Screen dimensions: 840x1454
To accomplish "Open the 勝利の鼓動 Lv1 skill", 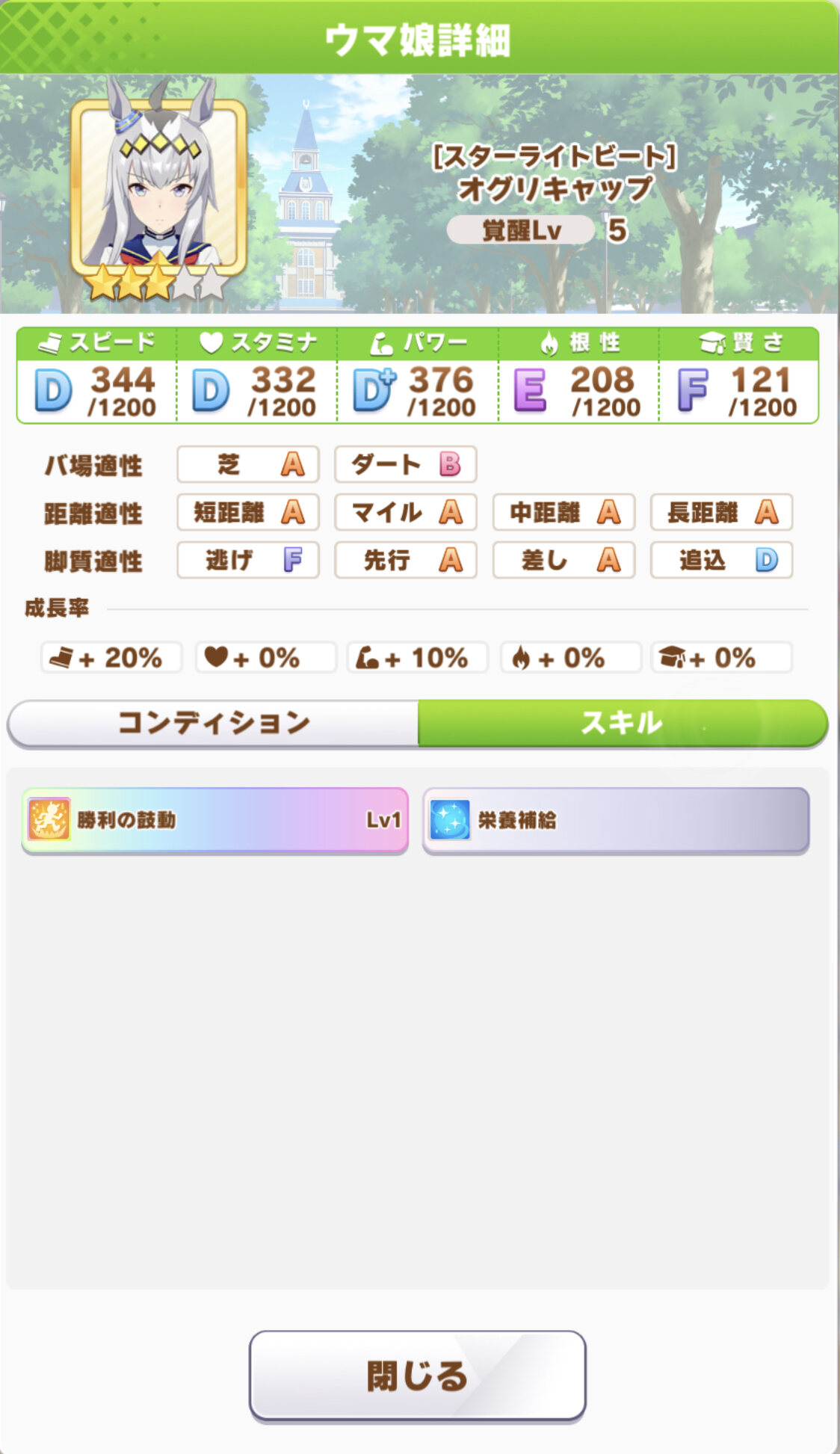I will (215, 820).
